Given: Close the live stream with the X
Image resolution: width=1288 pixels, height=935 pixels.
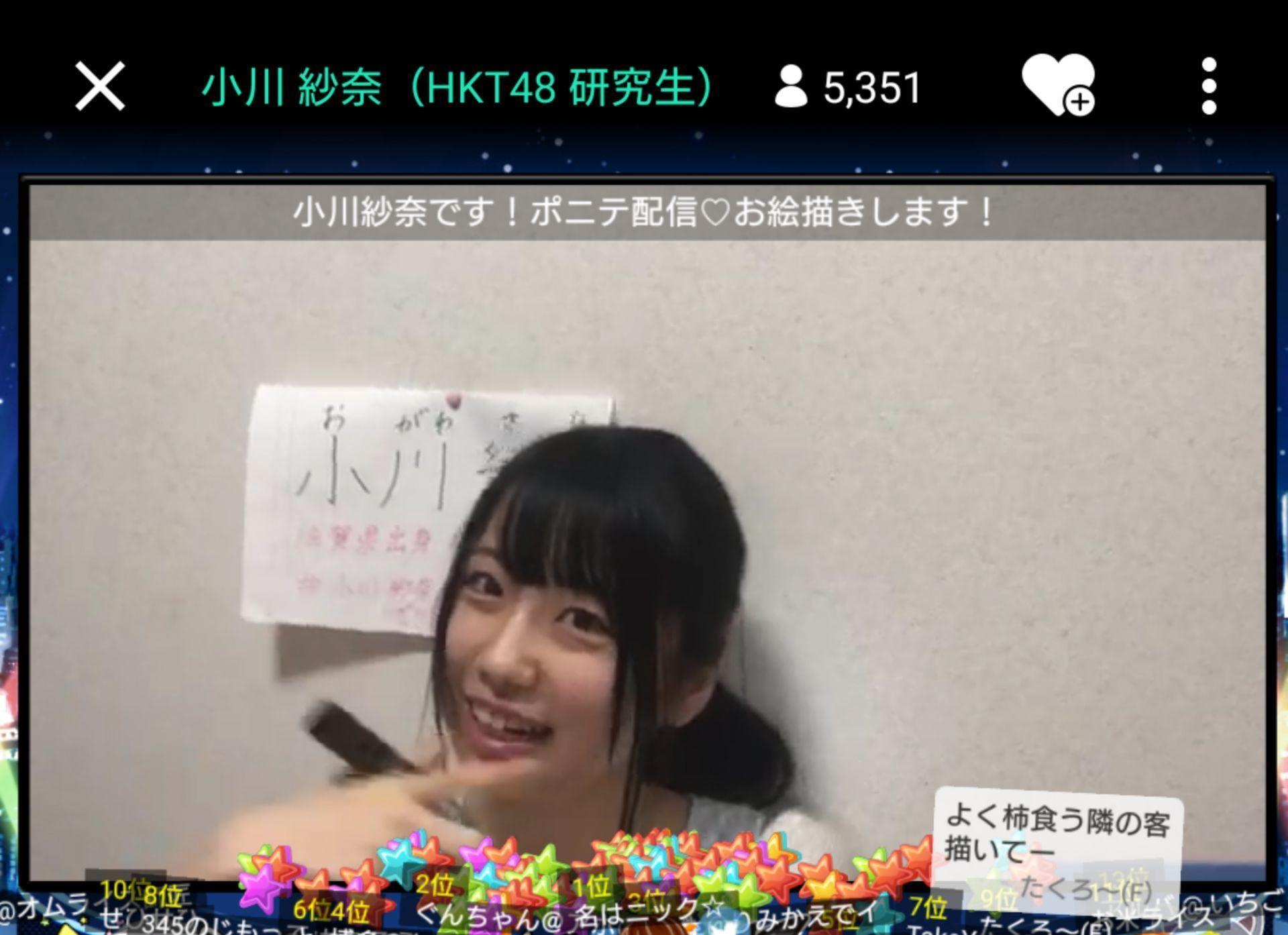Looking at the screenshot, I should point(100,86).
